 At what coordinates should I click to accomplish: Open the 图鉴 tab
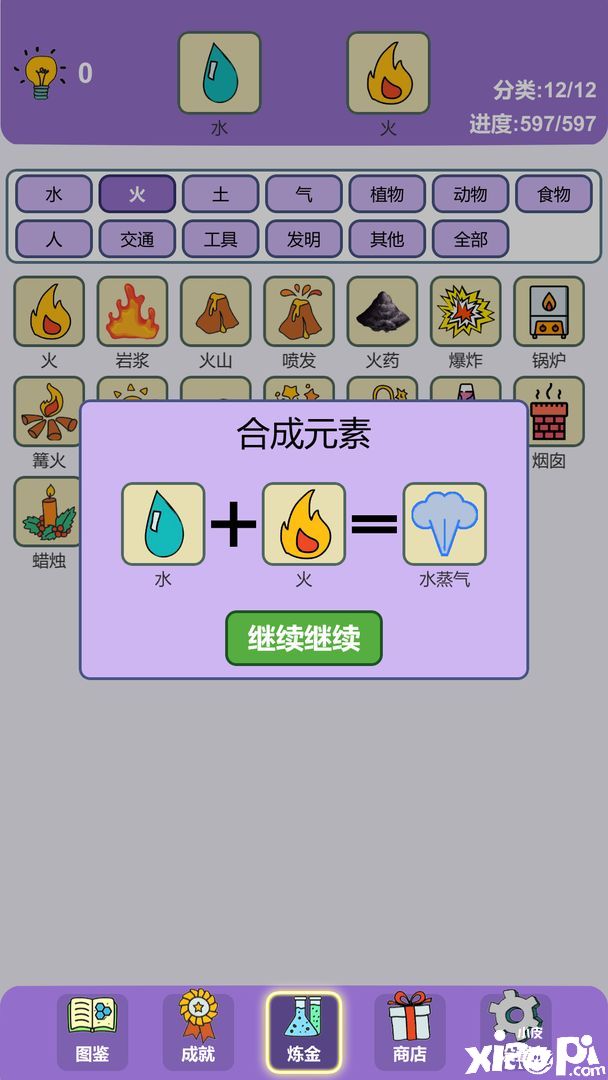pyautogui.click(x=92, y=1030)
